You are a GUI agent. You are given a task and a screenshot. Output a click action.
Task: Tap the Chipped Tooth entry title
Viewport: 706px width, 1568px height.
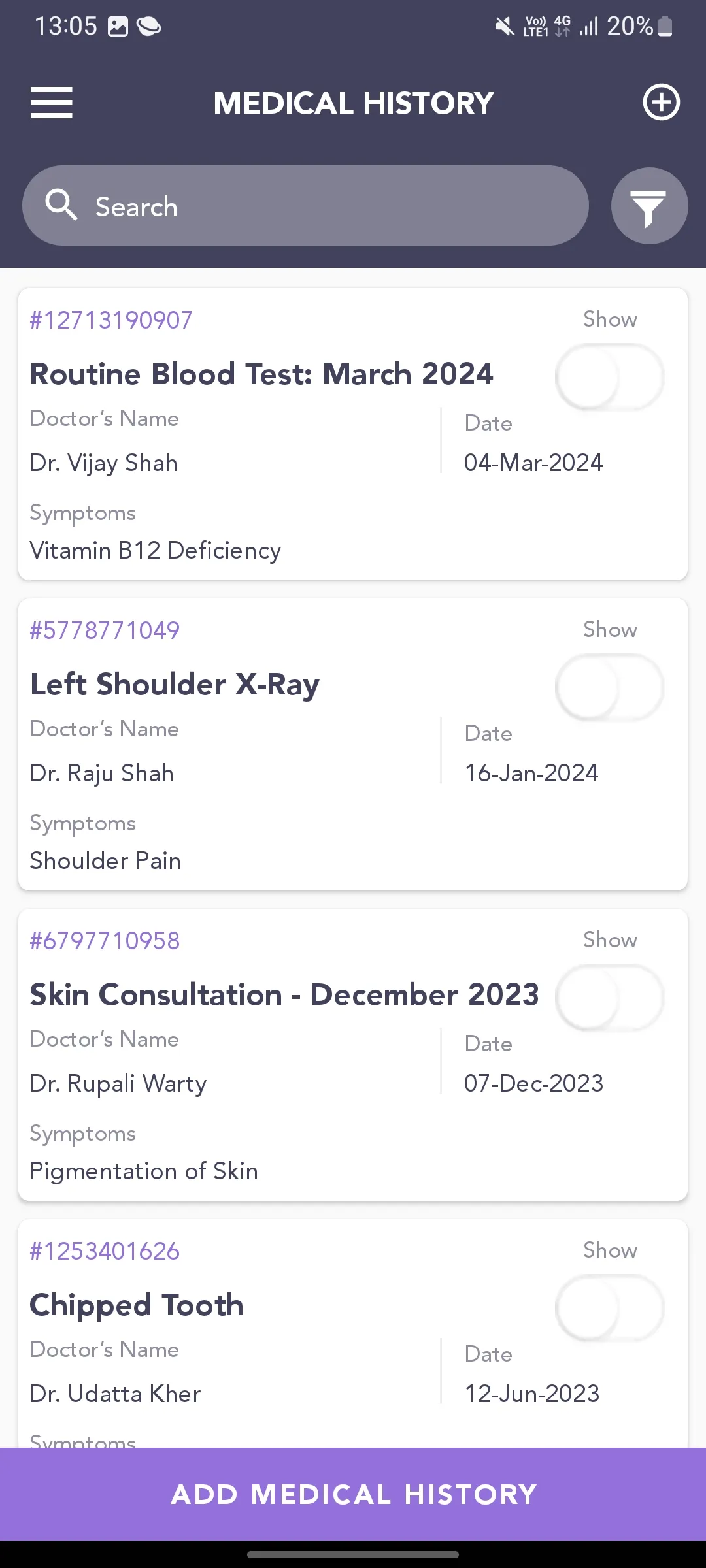tap(136, 1305)
